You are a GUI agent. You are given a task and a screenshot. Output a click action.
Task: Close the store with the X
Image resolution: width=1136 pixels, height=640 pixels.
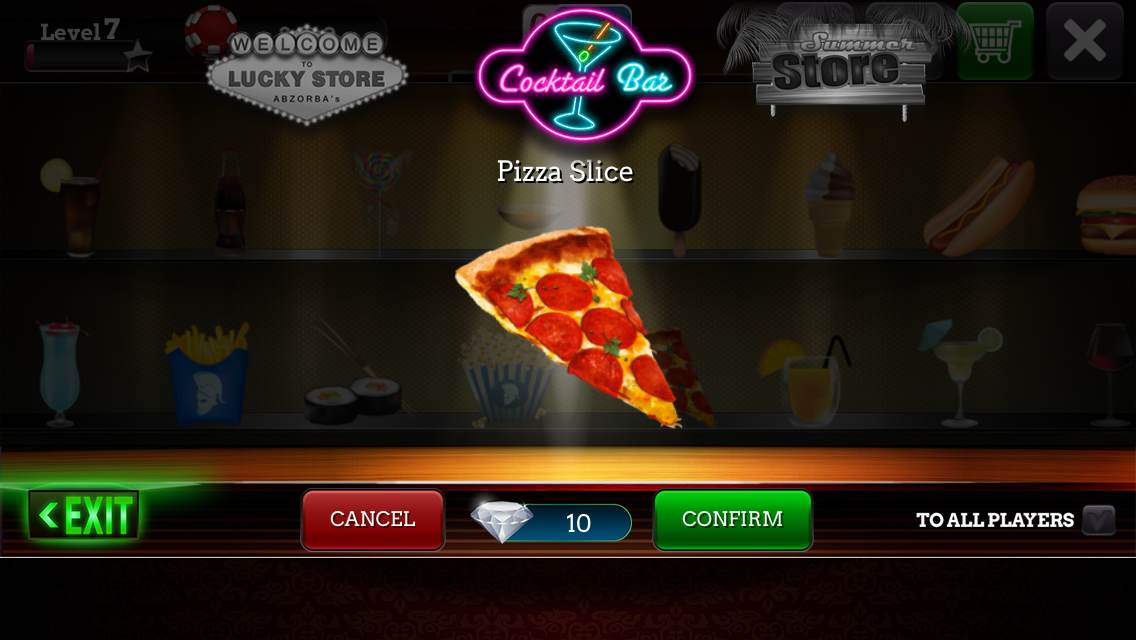[1085, 41]
